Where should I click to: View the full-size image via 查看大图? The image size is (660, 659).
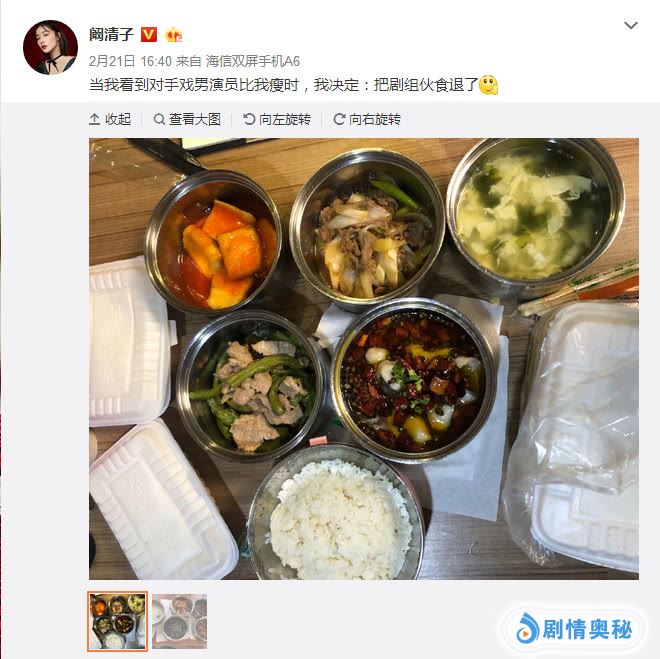pos(187,119)
